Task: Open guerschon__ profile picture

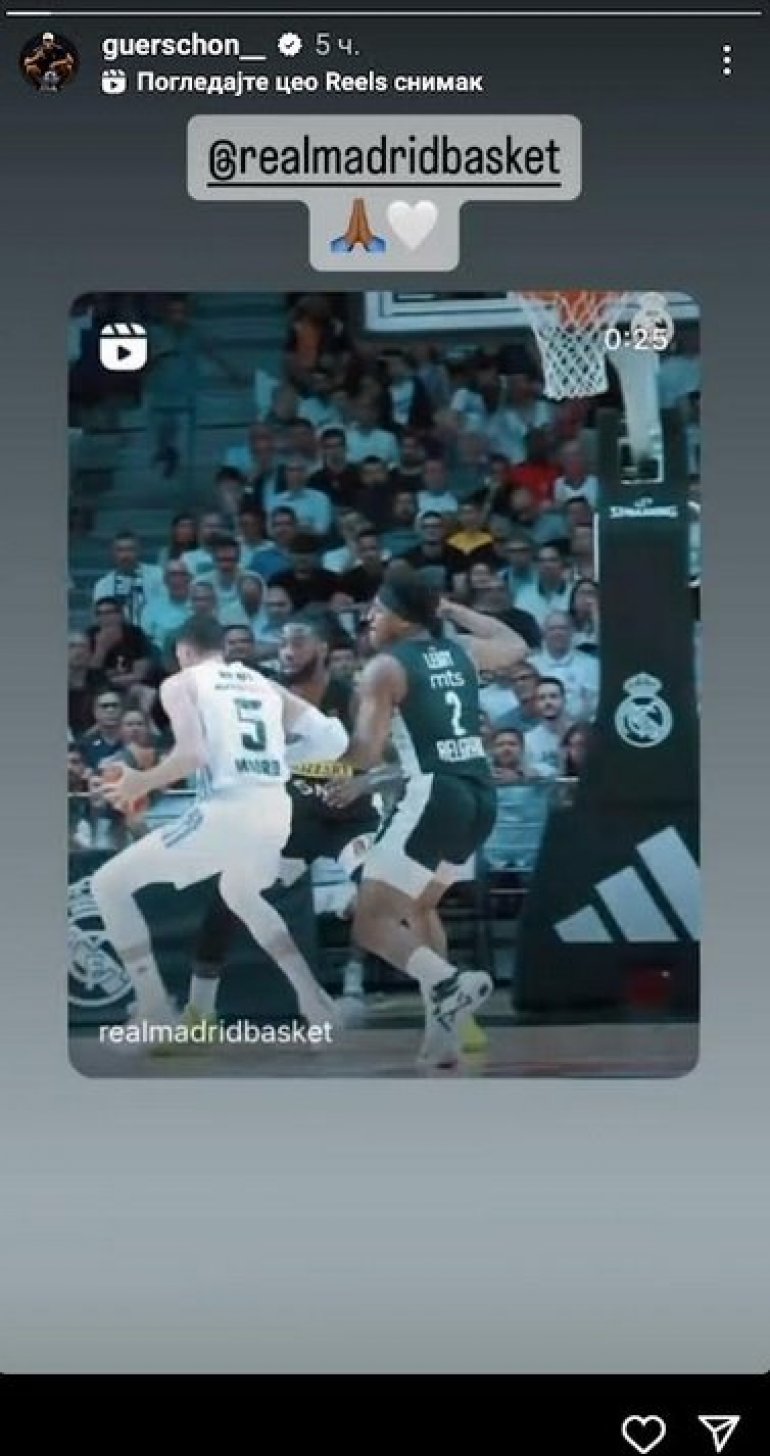Action: point(49,62)
